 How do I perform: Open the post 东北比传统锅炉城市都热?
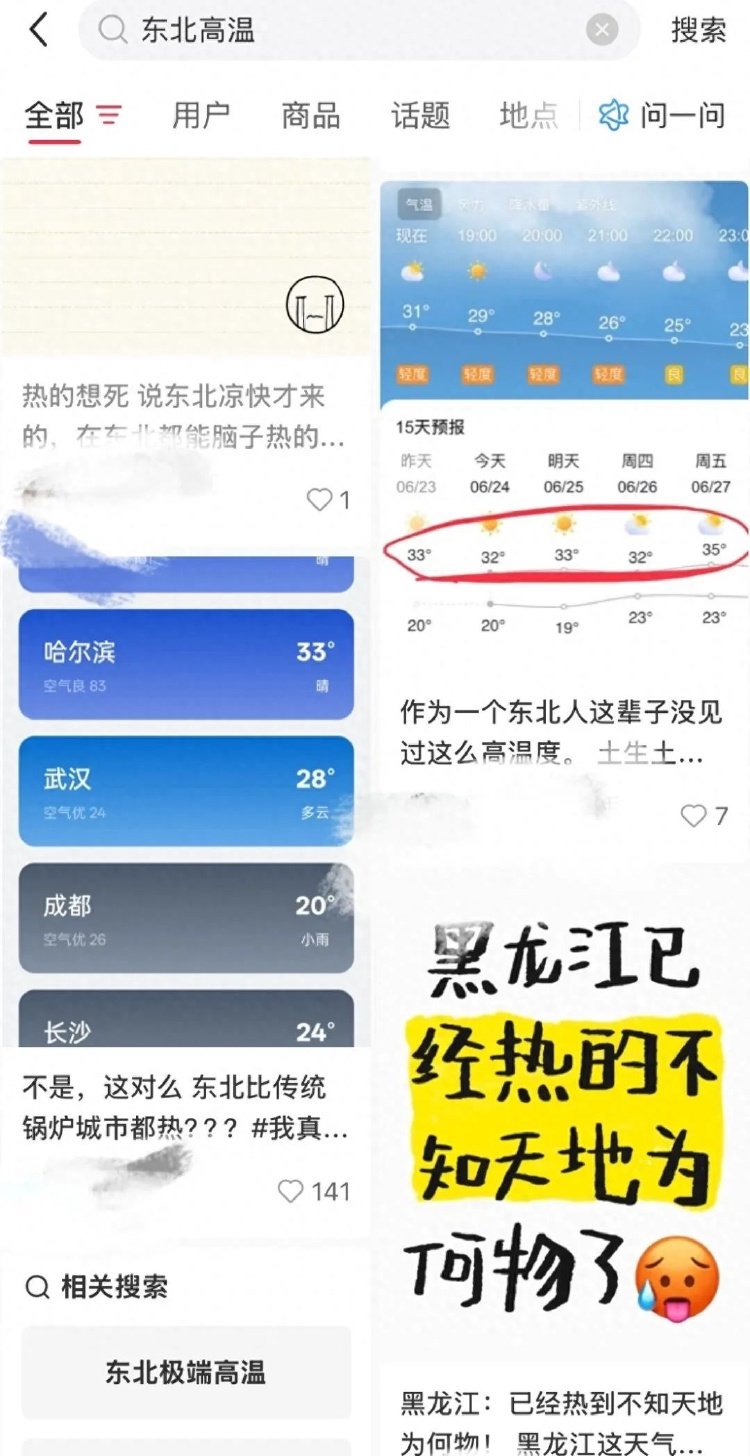[186, 1108]
